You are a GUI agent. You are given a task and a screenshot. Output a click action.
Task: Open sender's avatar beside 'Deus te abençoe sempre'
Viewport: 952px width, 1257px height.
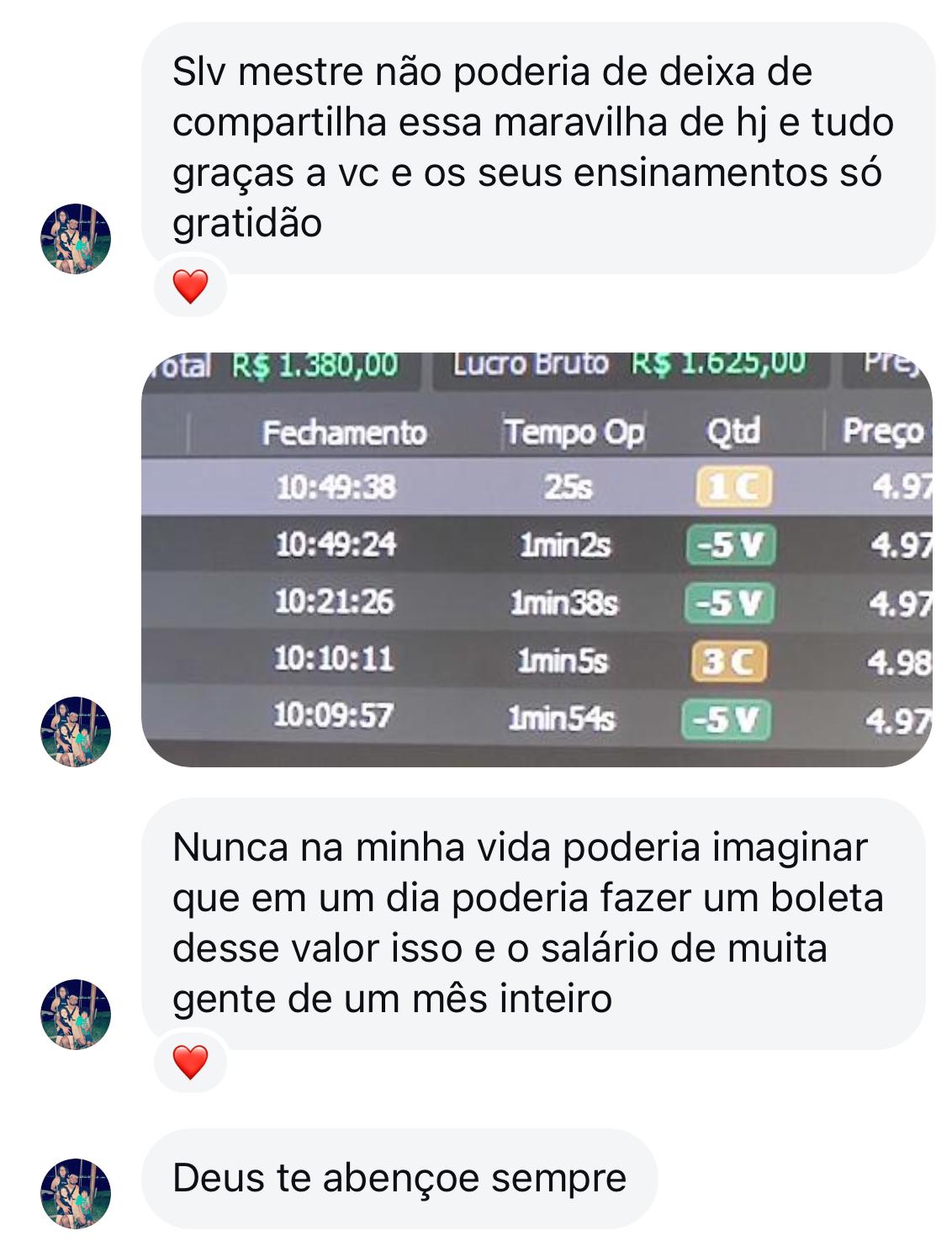tap(76, 1193)
